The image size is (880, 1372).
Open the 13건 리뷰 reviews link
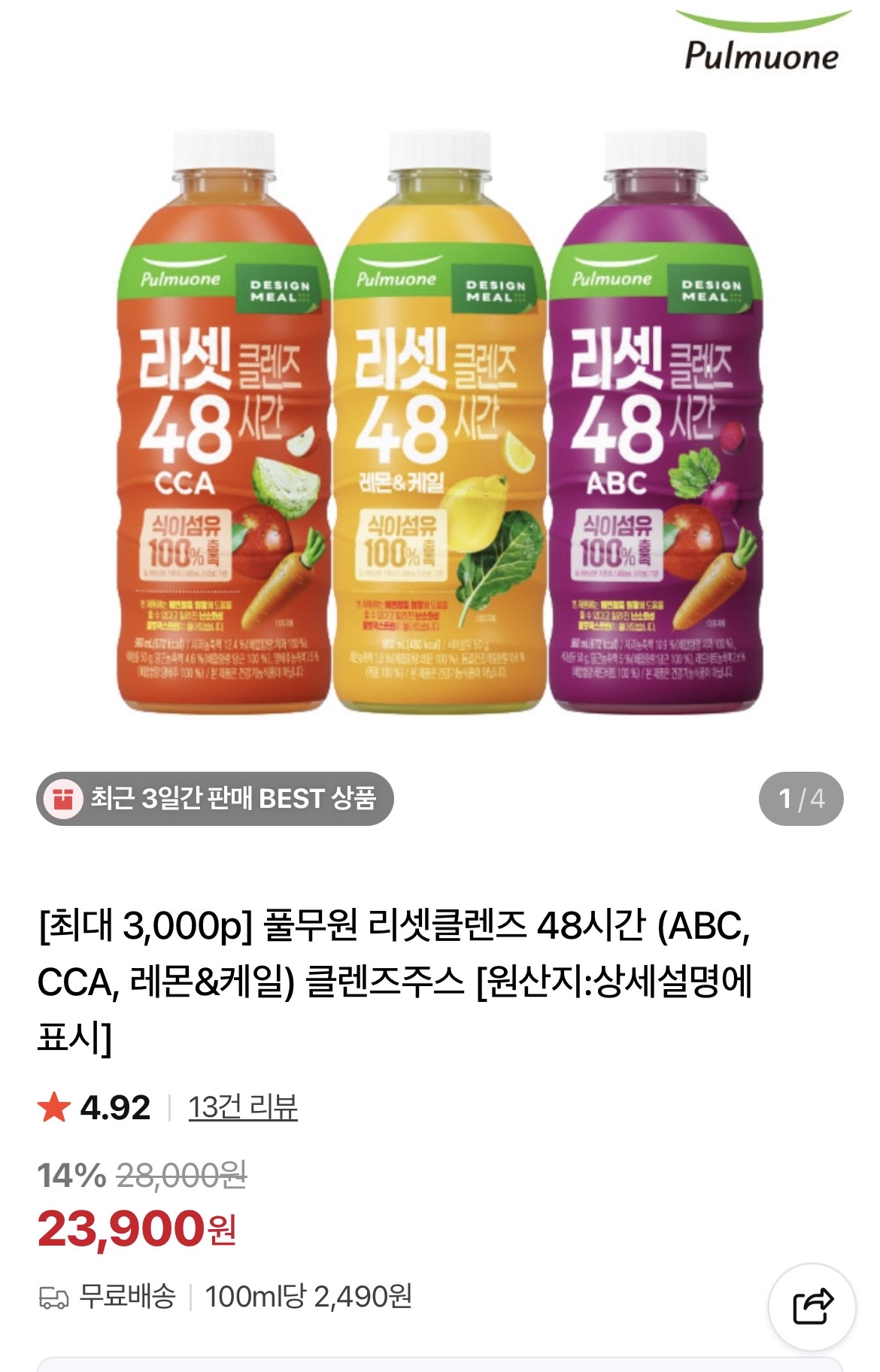pos(242,1107)
